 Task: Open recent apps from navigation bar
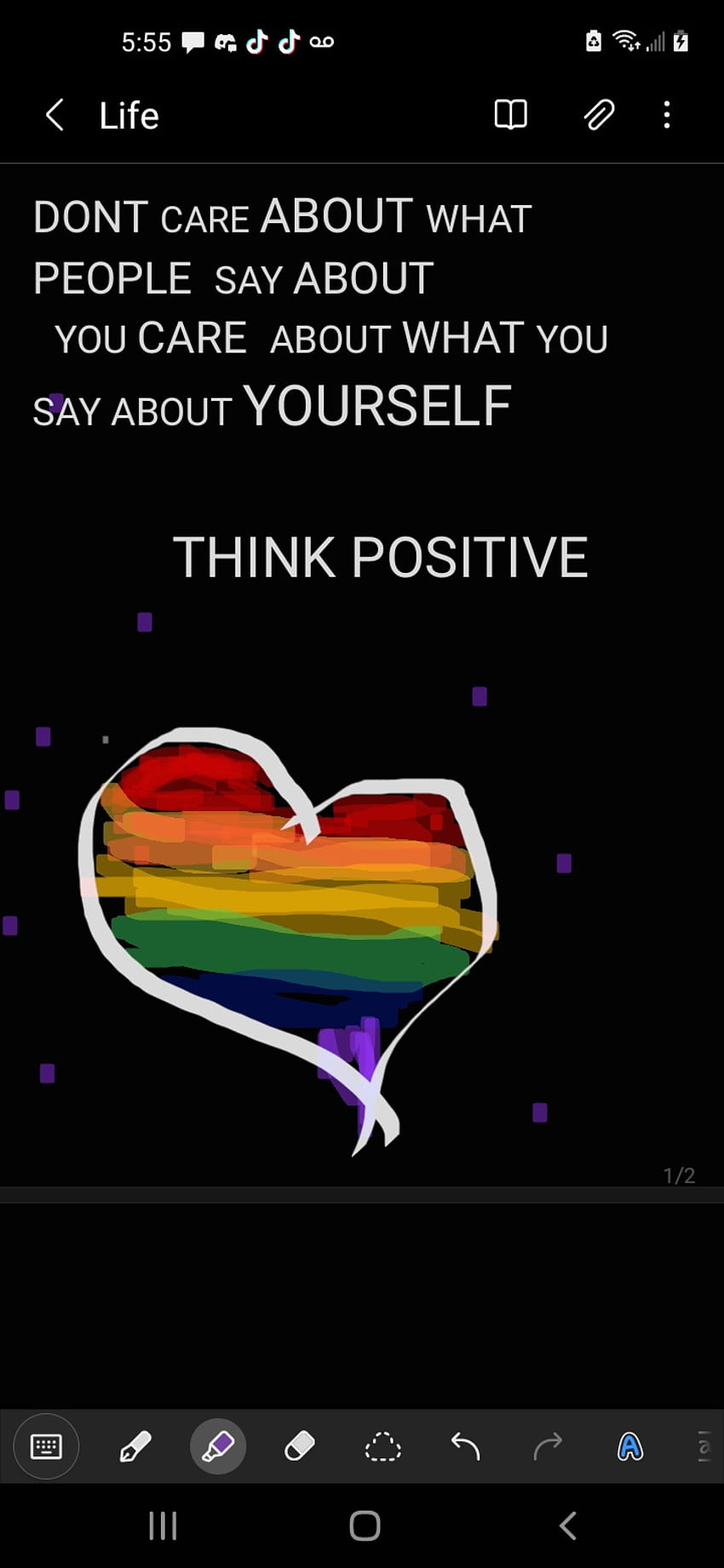click(163, 1526)
